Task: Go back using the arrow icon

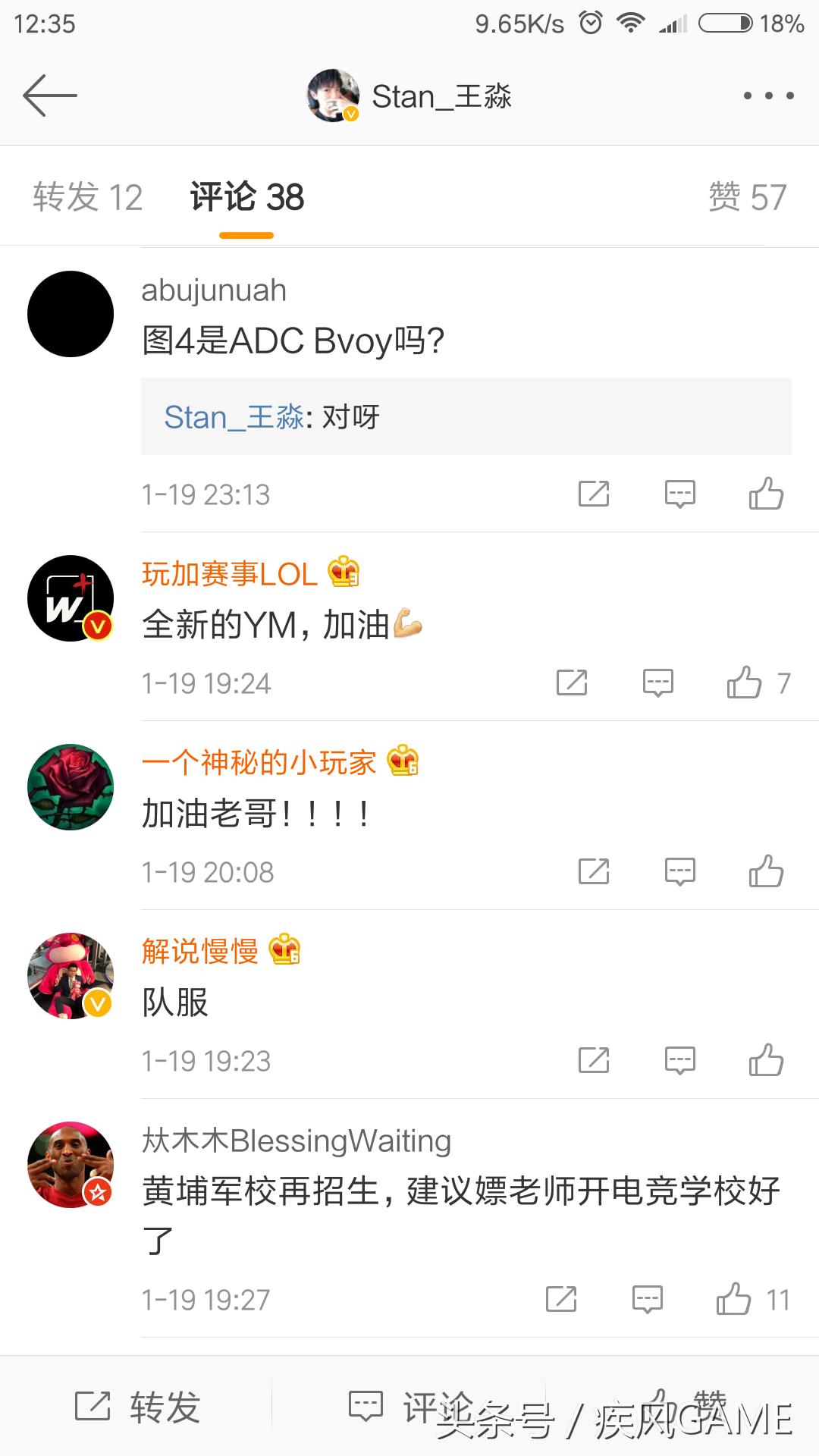Action: point(50,96)
